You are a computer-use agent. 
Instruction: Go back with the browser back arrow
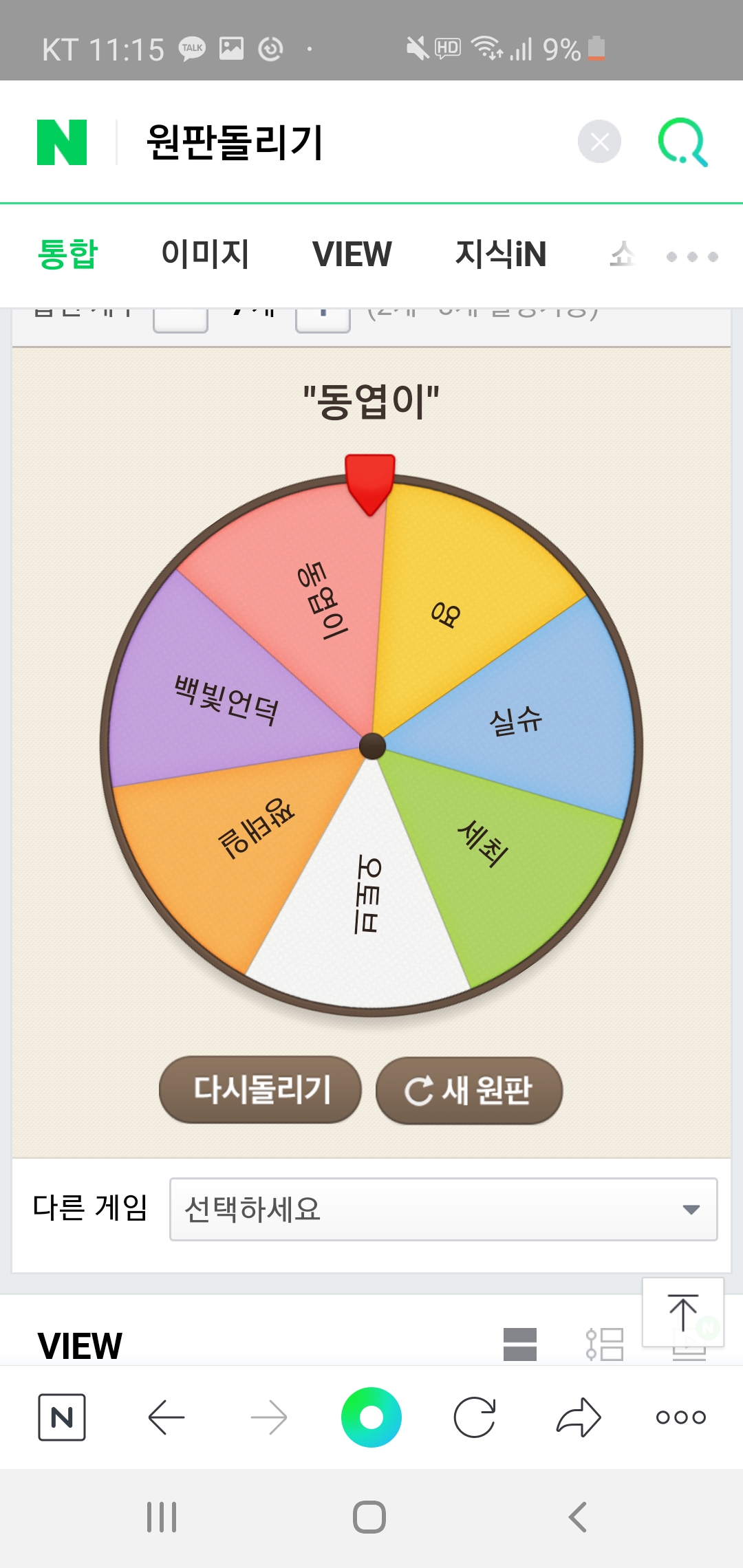click(x=166, y=1417)
